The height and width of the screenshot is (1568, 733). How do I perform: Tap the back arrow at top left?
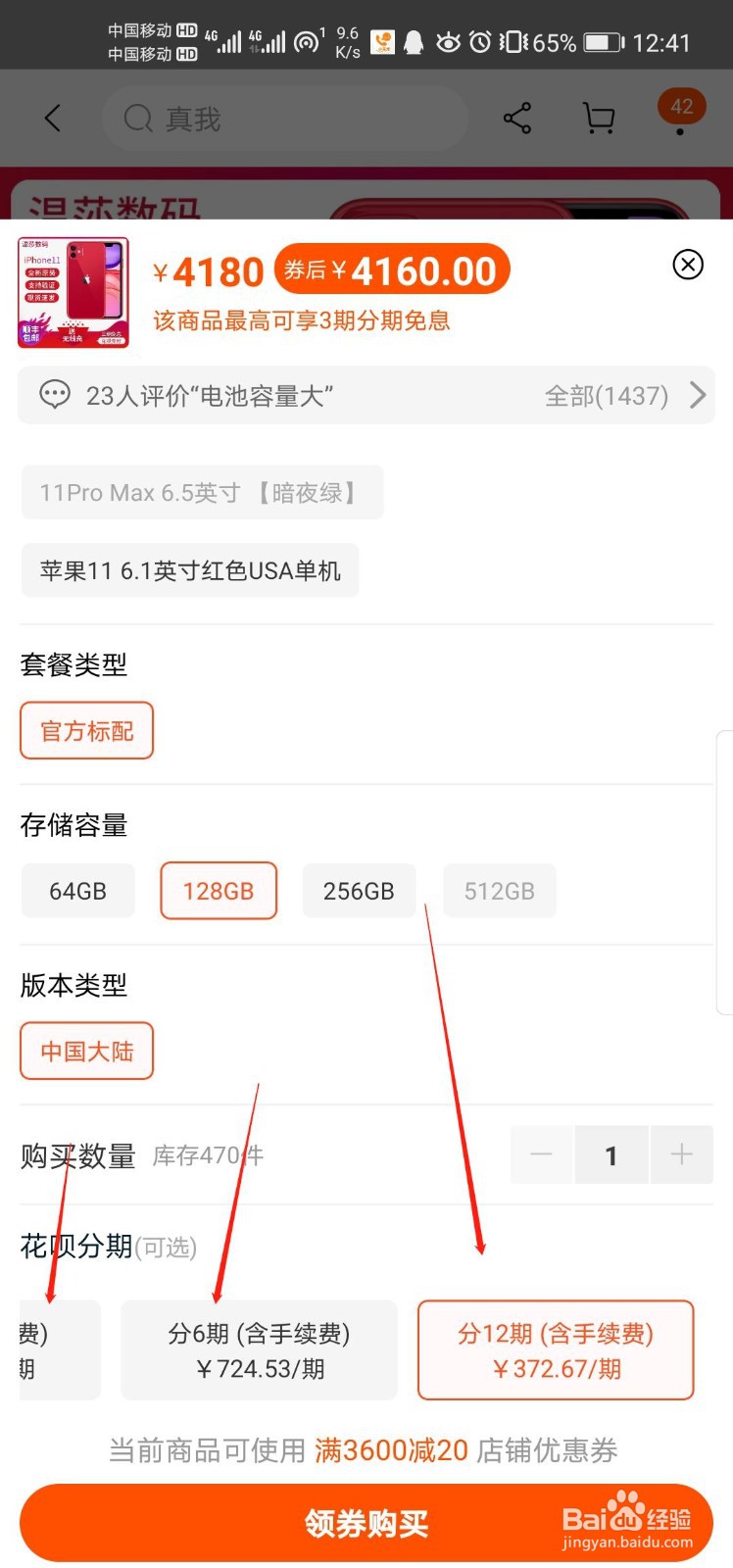pos(53,117)
